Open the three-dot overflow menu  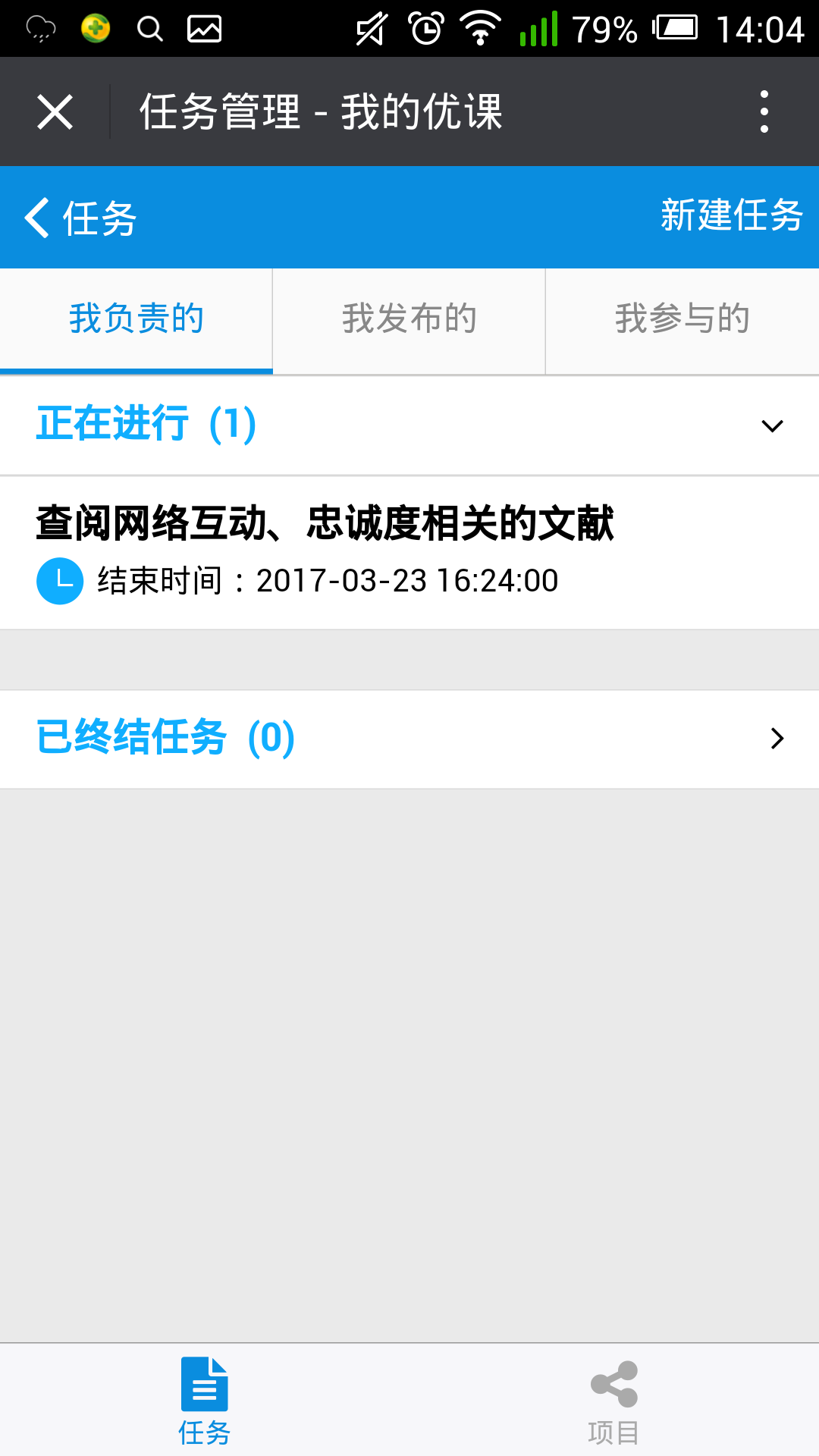click(x=764, y=112)
